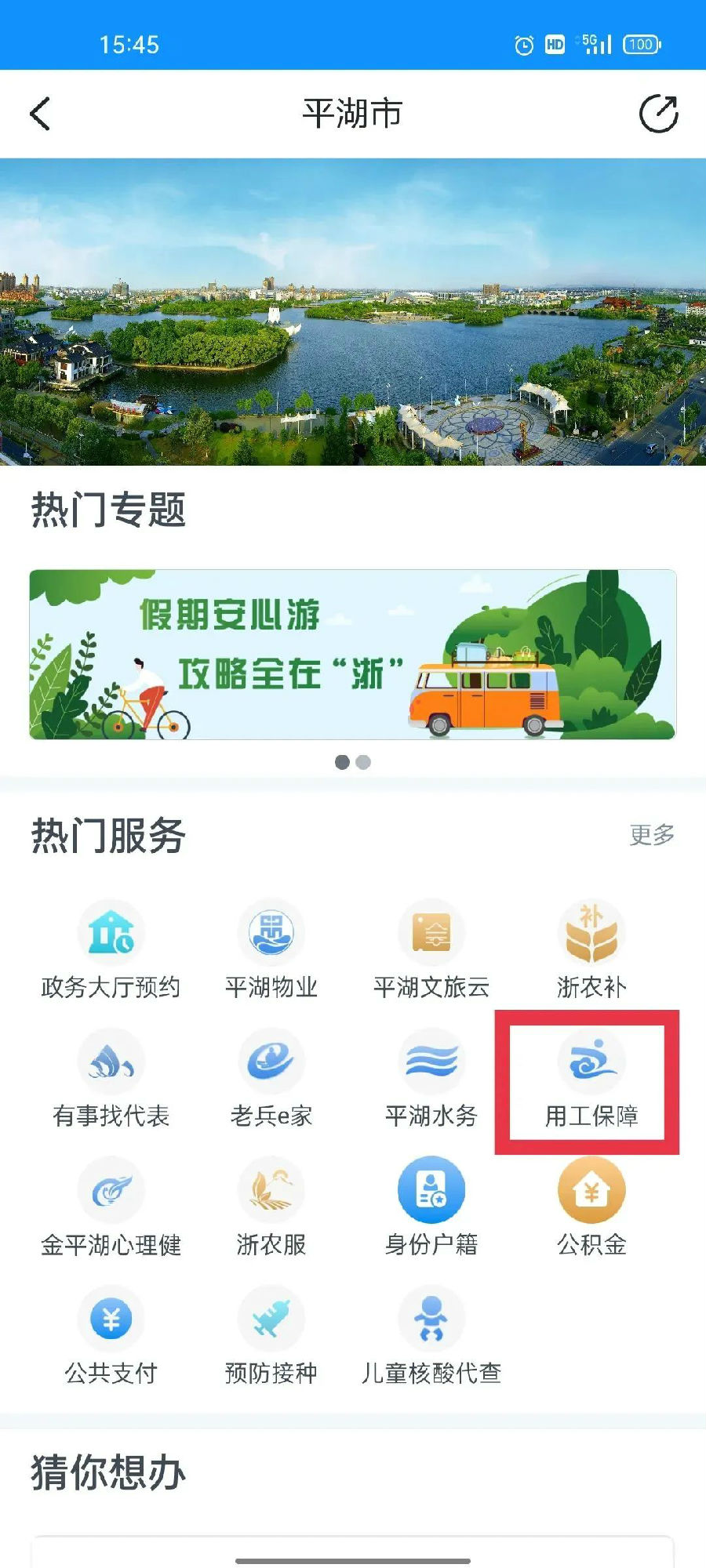Open the Pinghu lake city banner photo
This screenshot has height=1568, width=706.
353,312
